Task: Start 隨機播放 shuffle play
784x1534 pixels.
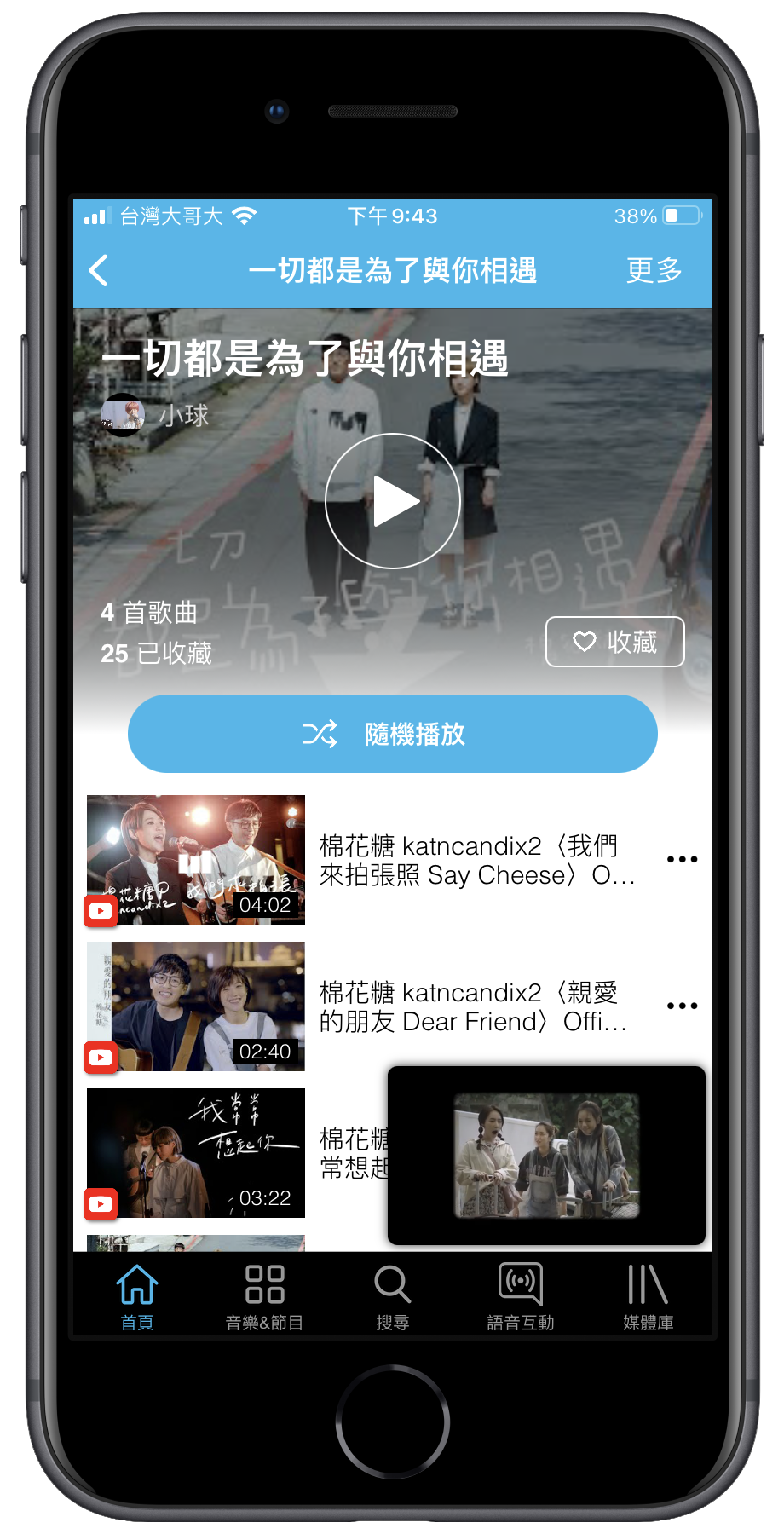Action: 393,734
